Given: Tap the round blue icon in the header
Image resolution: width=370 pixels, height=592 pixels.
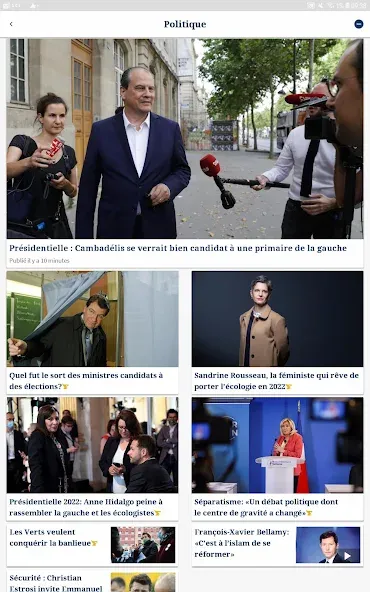Looking at the screenshot, I should (359, 24).
